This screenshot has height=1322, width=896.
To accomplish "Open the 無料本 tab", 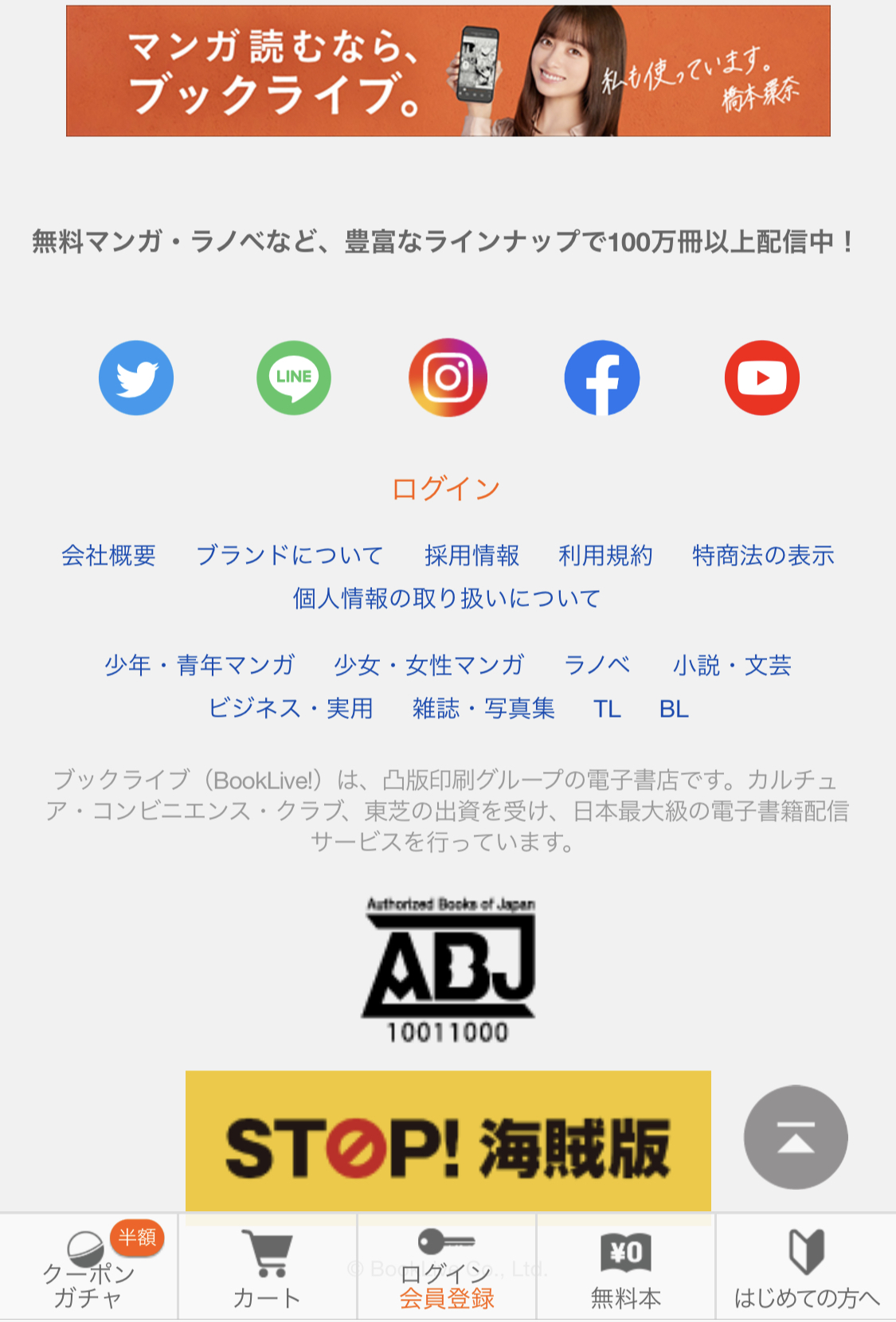I will pyautogui.click(x=626, y=1268).
